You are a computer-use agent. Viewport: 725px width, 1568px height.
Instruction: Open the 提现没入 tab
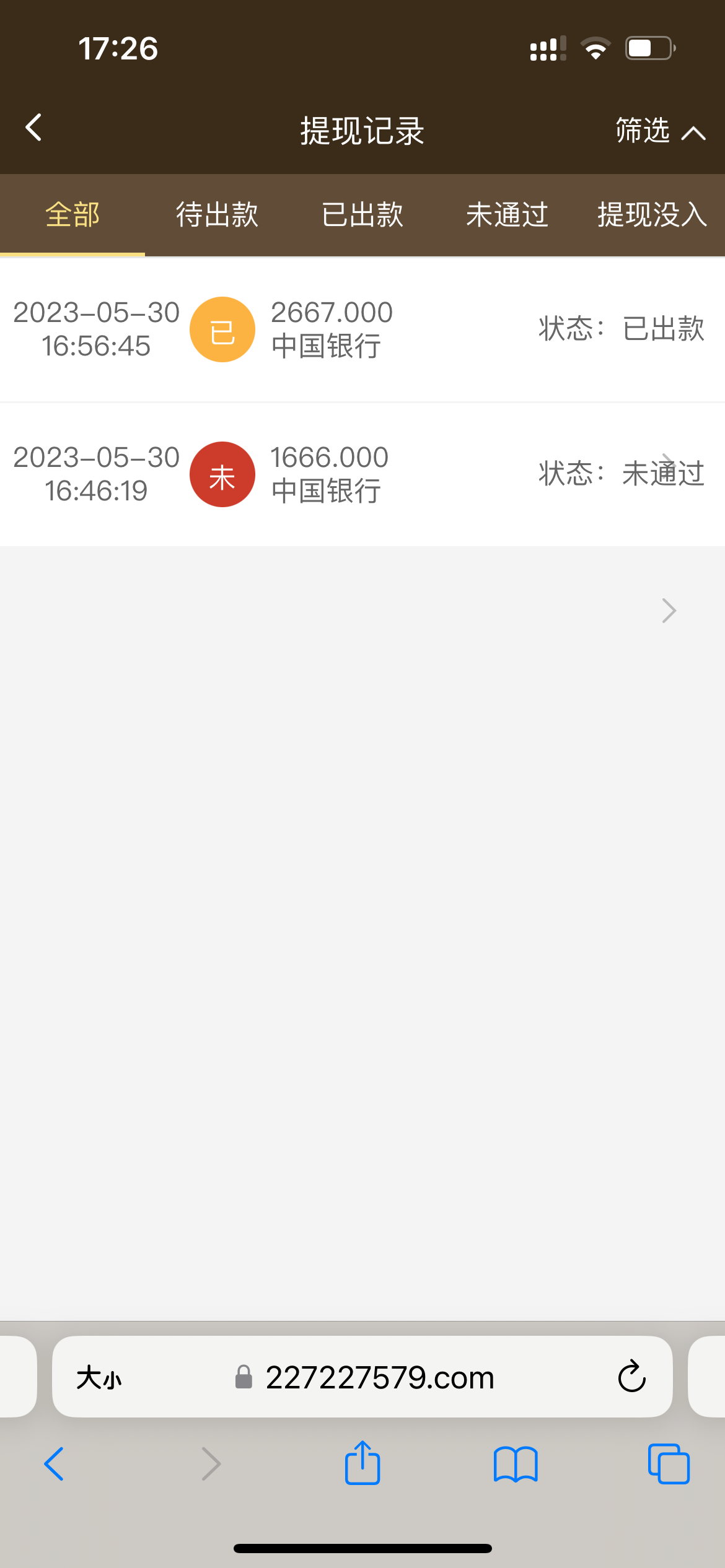[x=652, y=215]
